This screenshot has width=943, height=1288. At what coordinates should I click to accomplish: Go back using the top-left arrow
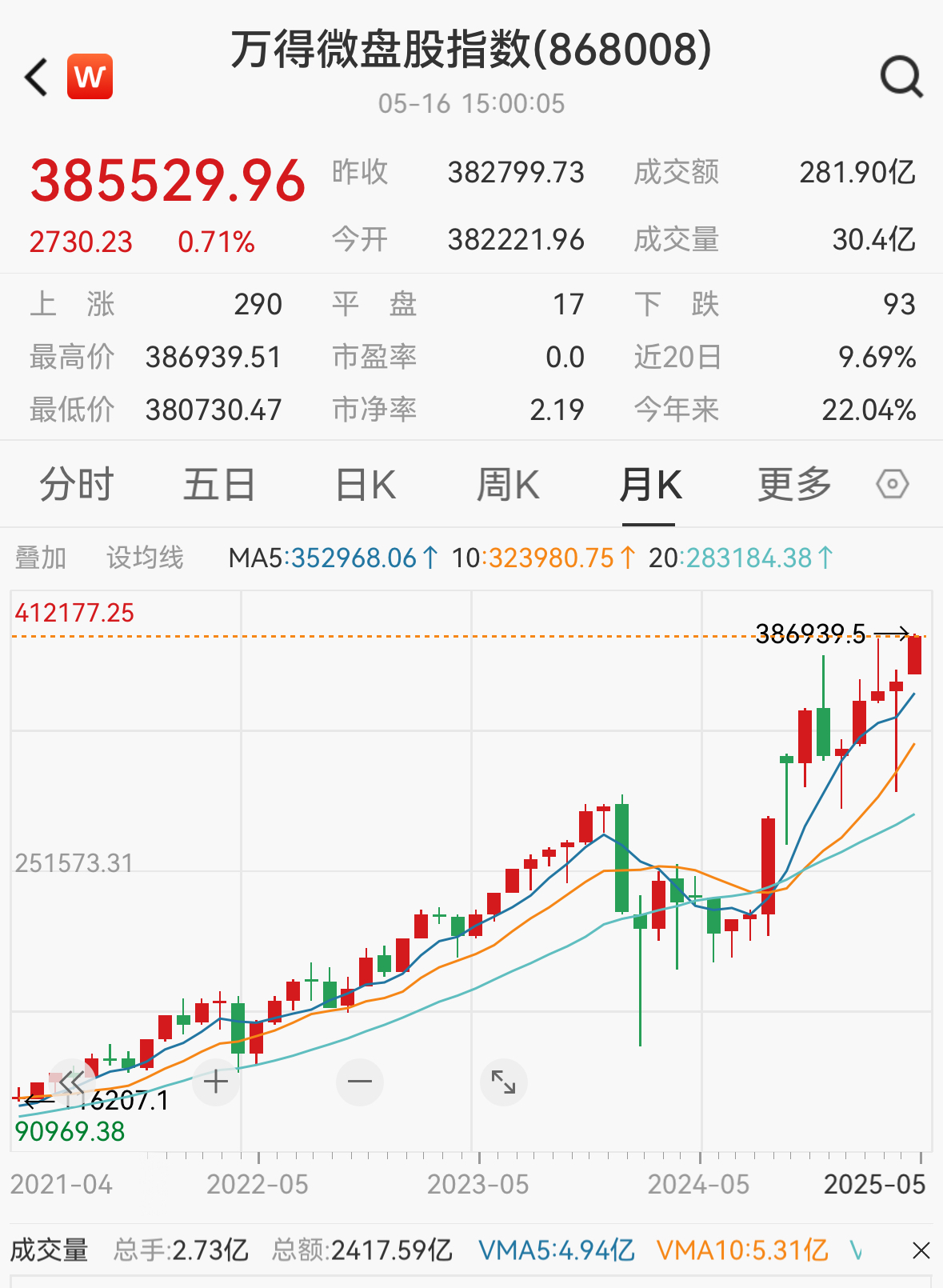click(36, 78)
